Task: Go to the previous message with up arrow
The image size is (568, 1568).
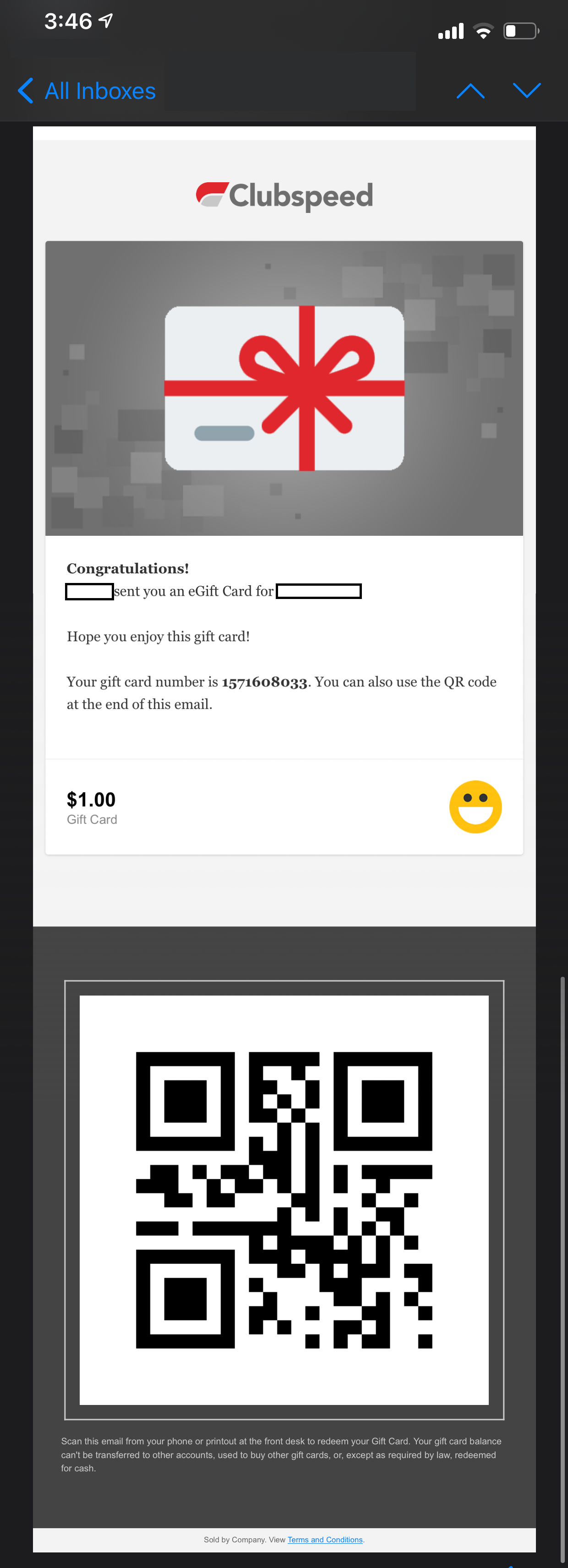Action: coord(470,91)
